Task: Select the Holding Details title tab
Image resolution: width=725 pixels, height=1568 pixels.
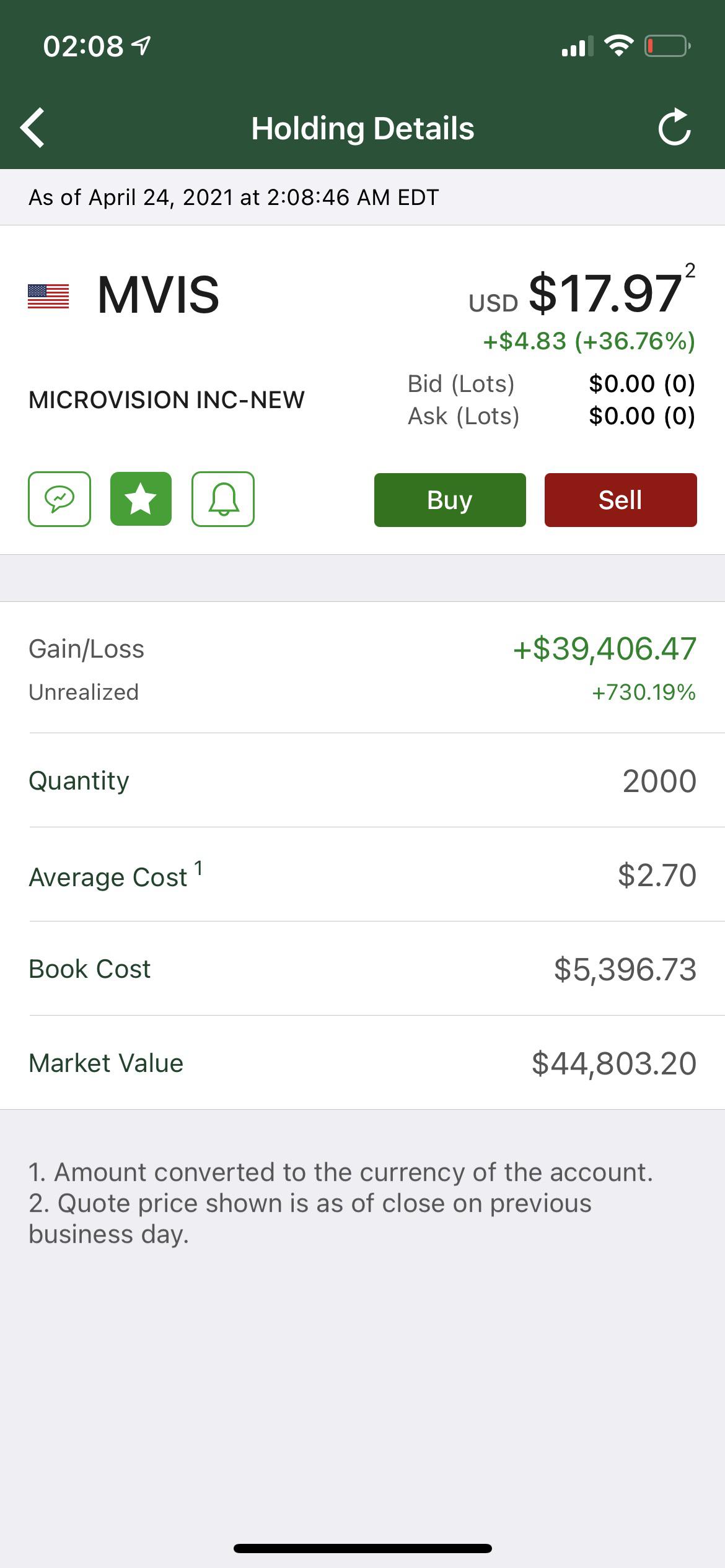Action: click(362, 128)
